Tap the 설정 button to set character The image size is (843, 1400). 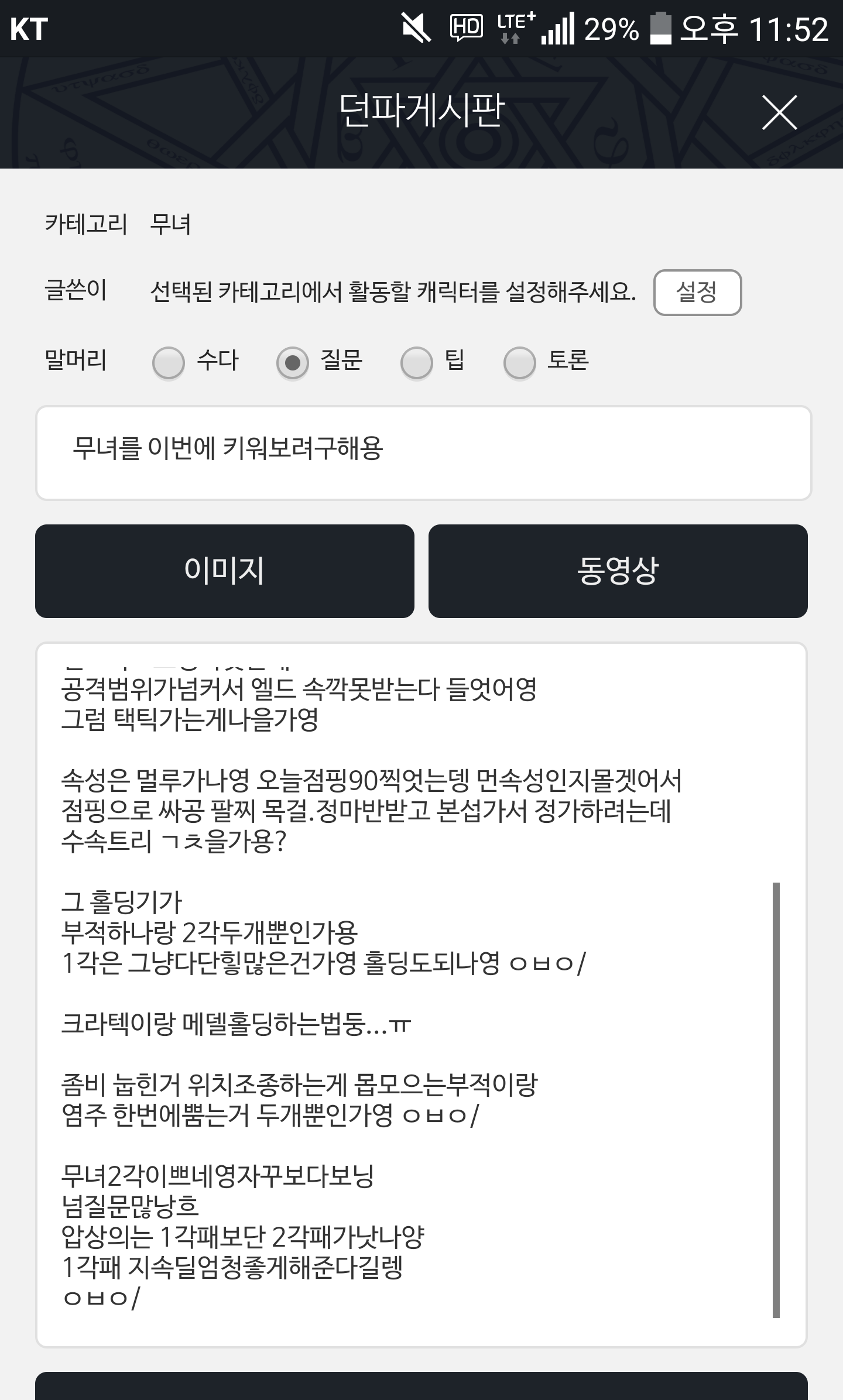pos(697,292)
